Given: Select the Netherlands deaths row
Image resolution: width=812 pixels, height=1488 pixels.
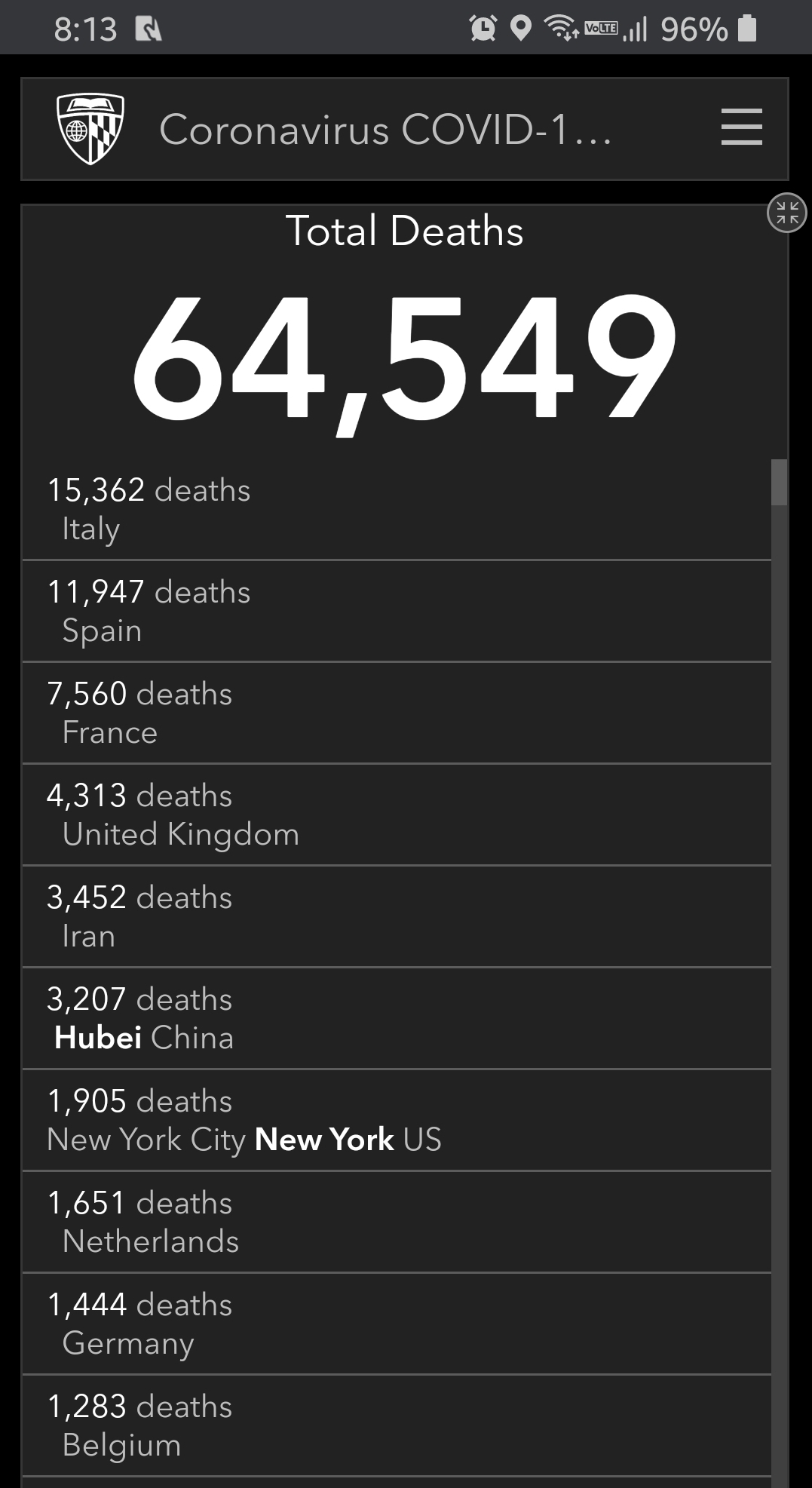Looking at the screenshot, I should (397, 1222).
